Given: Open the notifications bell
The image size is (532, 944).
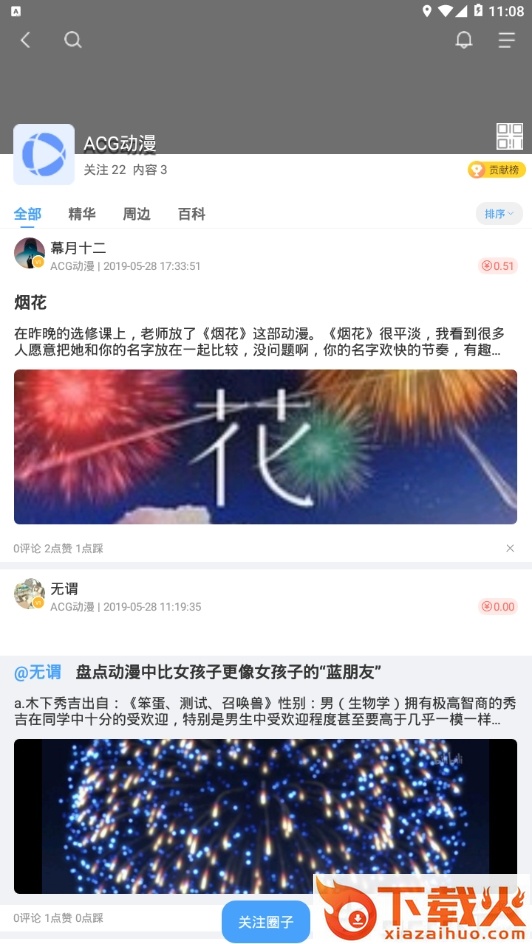Looking at the screenshot, I should tap(463, 40).
